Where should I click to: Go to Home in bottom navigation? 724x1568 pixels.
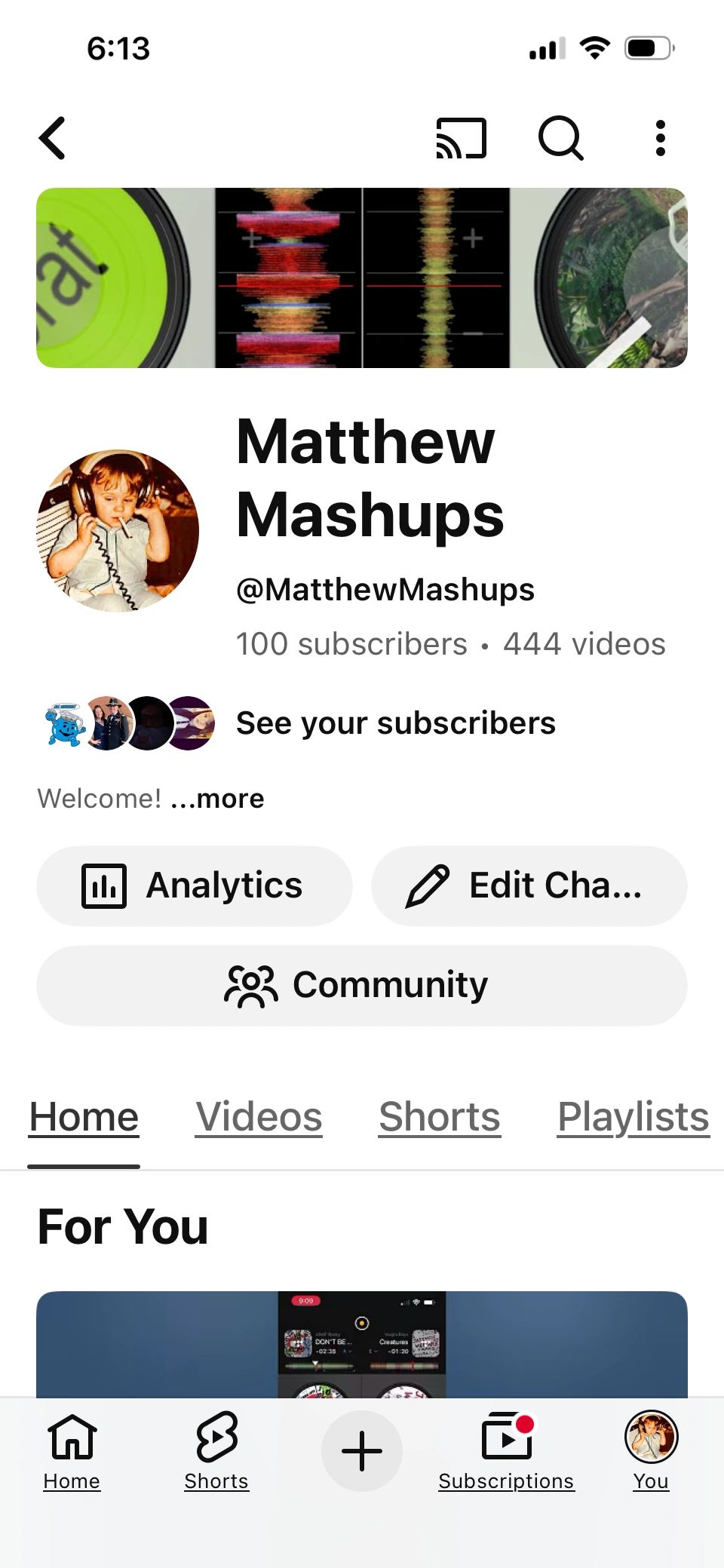tap(72, 1450)
